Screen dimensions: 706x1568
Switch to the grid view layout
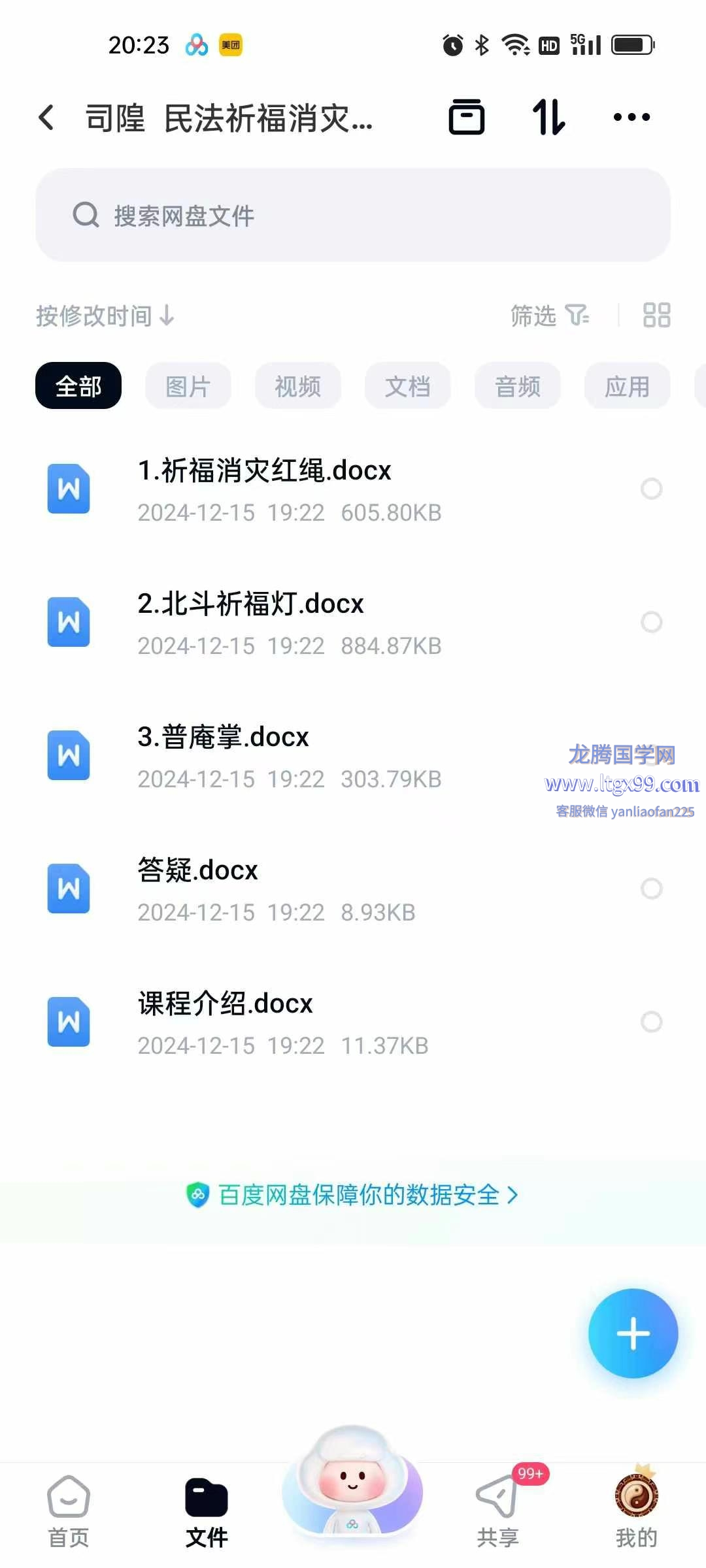(657, 316)
